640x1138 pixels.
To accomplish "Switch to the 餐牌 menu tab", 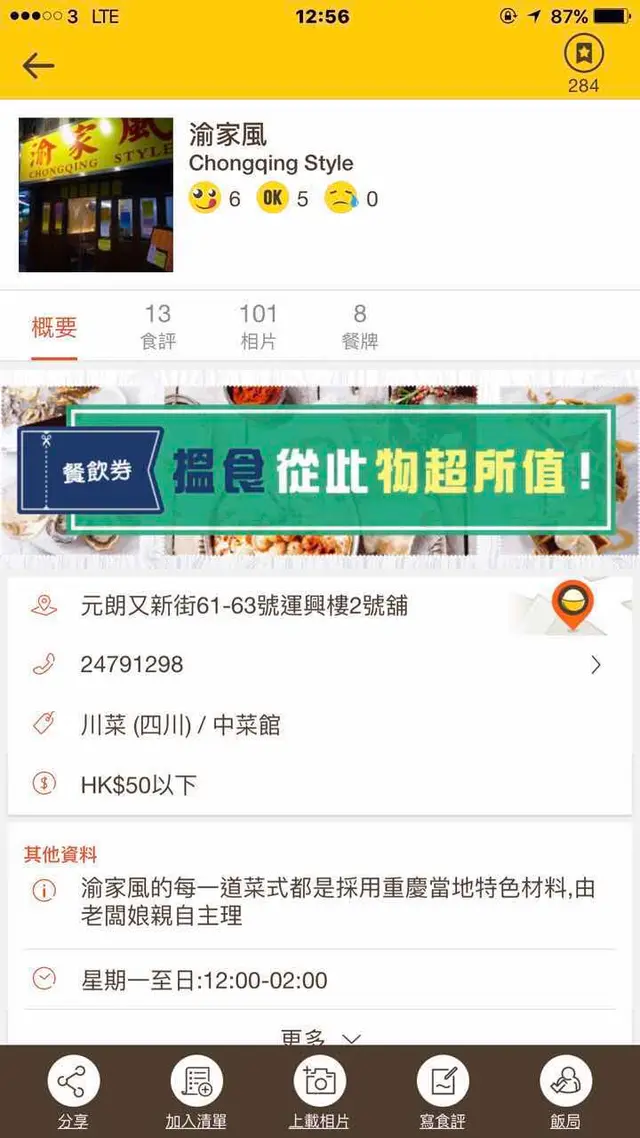I will coord(360,326).
